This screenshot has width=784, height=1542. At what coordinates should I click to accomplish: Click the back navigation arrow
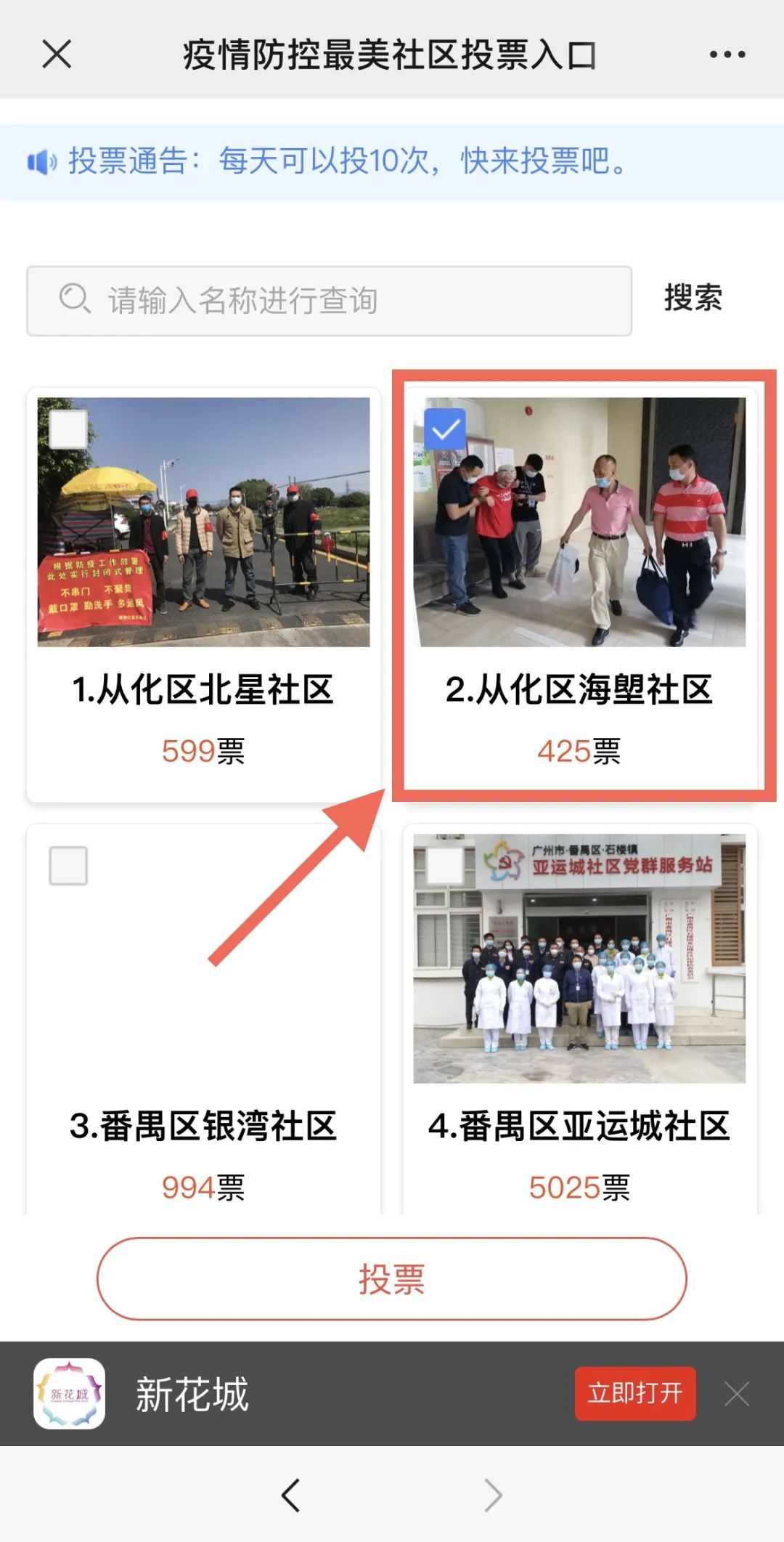[290, 1494]
